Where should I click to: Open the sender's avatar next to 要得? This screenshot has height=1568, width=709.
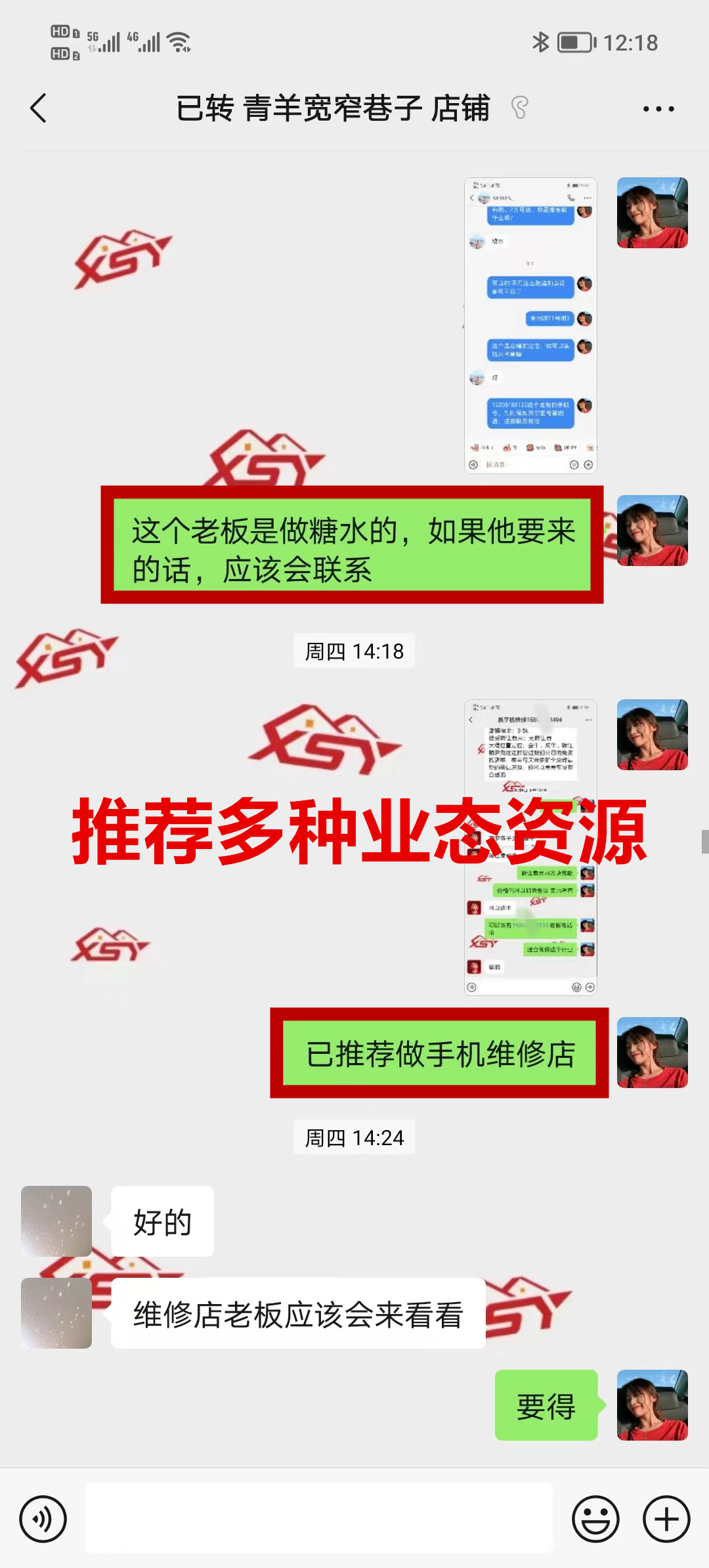point(652,1405)
